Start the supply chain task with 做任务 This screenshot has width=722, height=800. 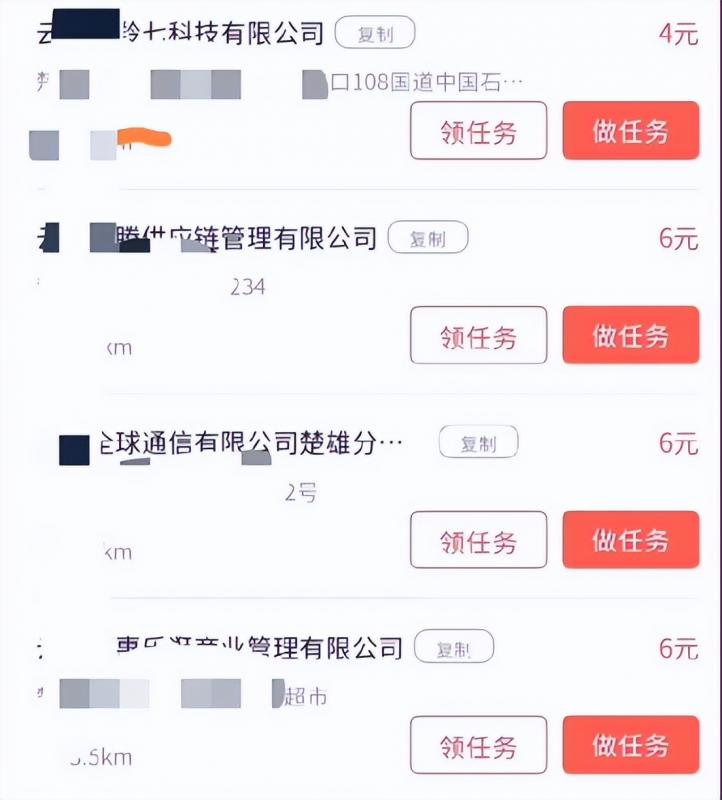pyautogui.click(x=630, y=336)
